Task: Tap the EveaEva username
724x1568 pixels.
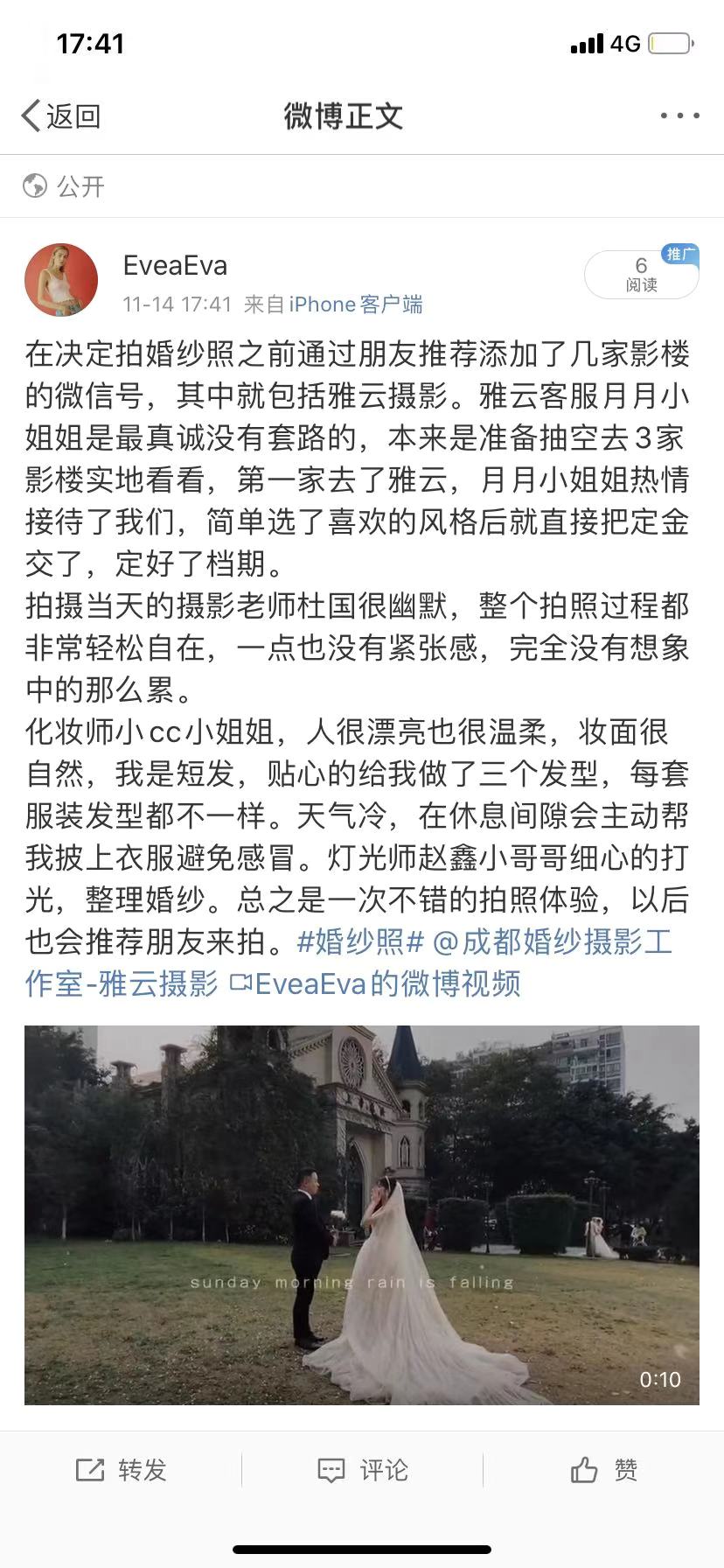Action: point(175,265)
